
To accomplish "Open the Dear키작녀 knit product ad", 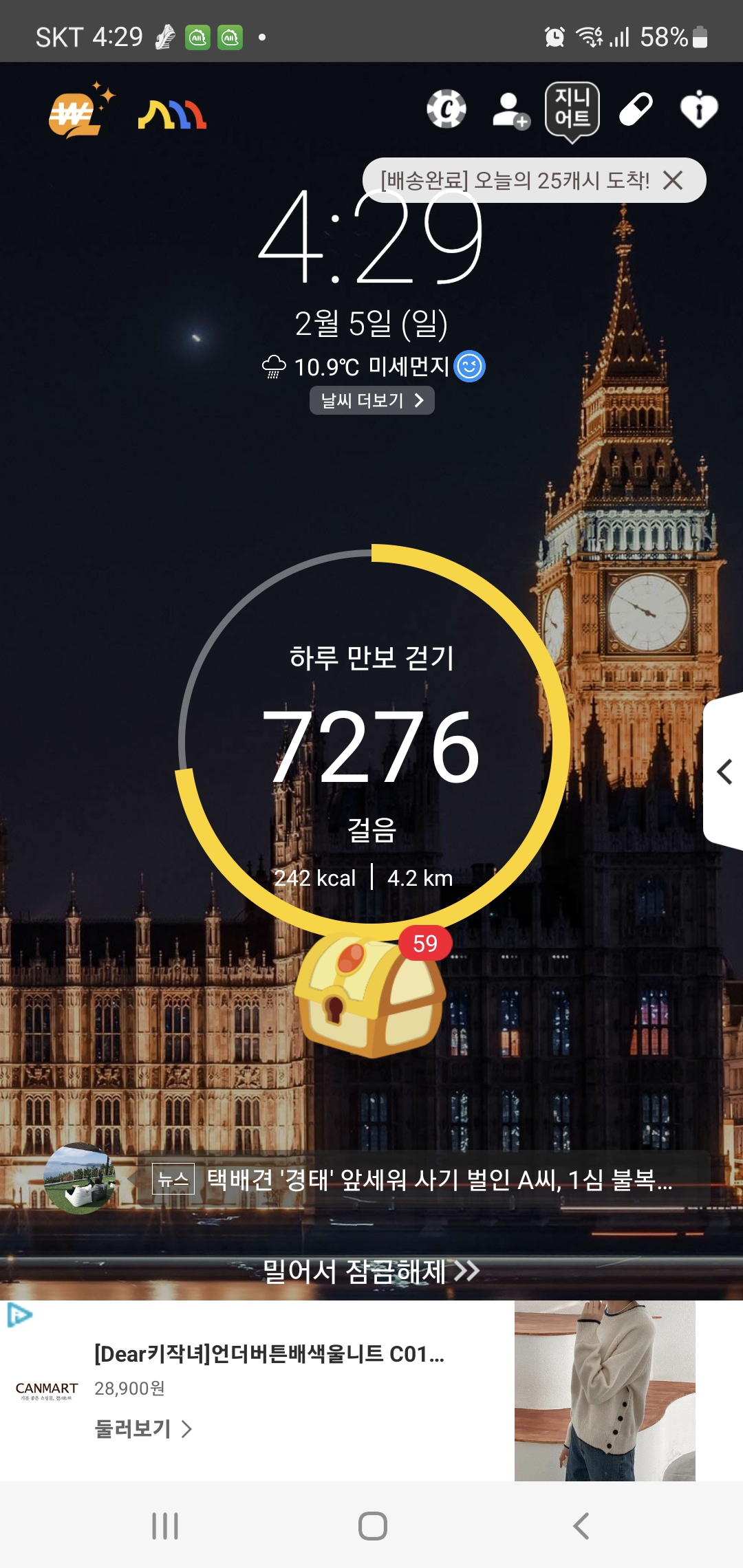I will click(x=269, y=1354).
